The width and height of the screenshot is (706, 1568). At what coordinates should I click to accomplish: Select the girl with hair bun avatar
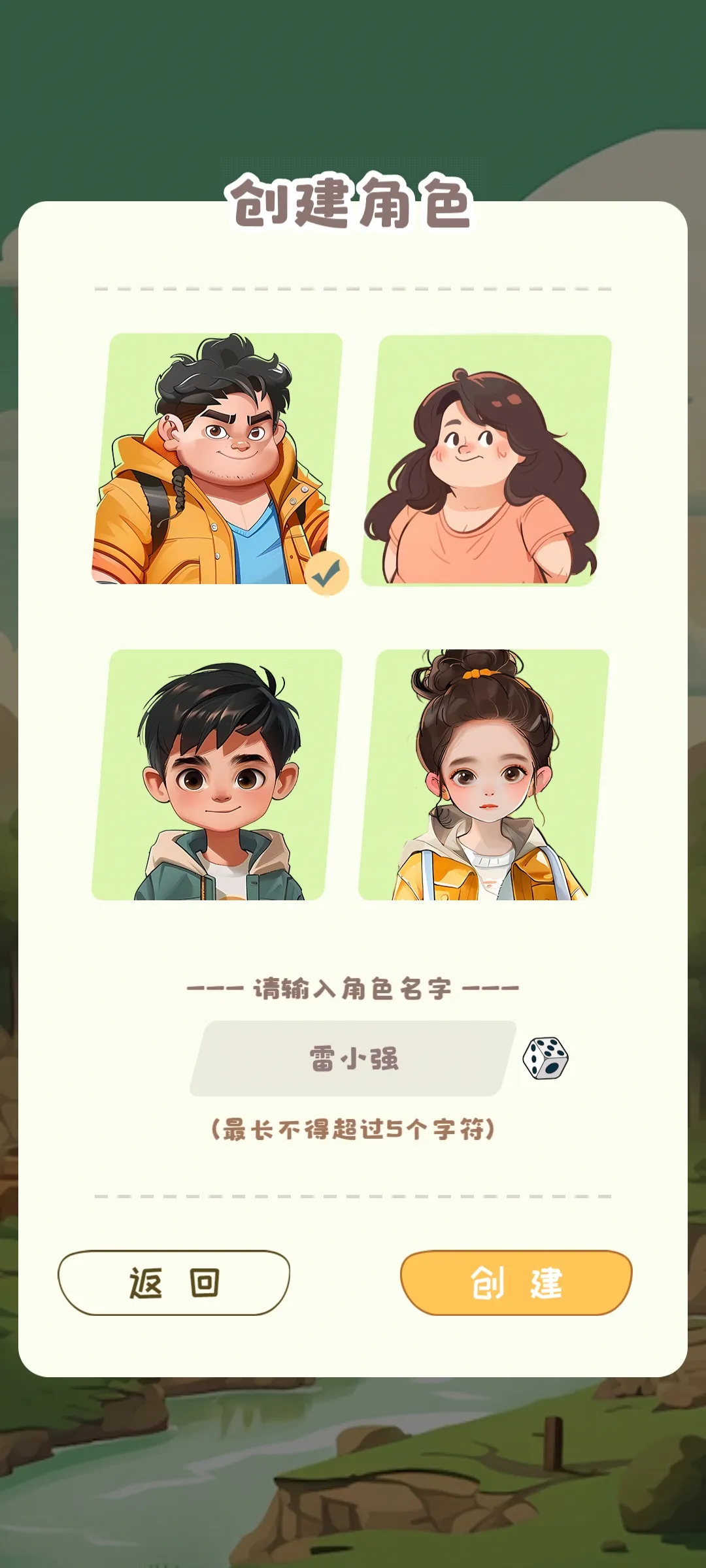484,775
